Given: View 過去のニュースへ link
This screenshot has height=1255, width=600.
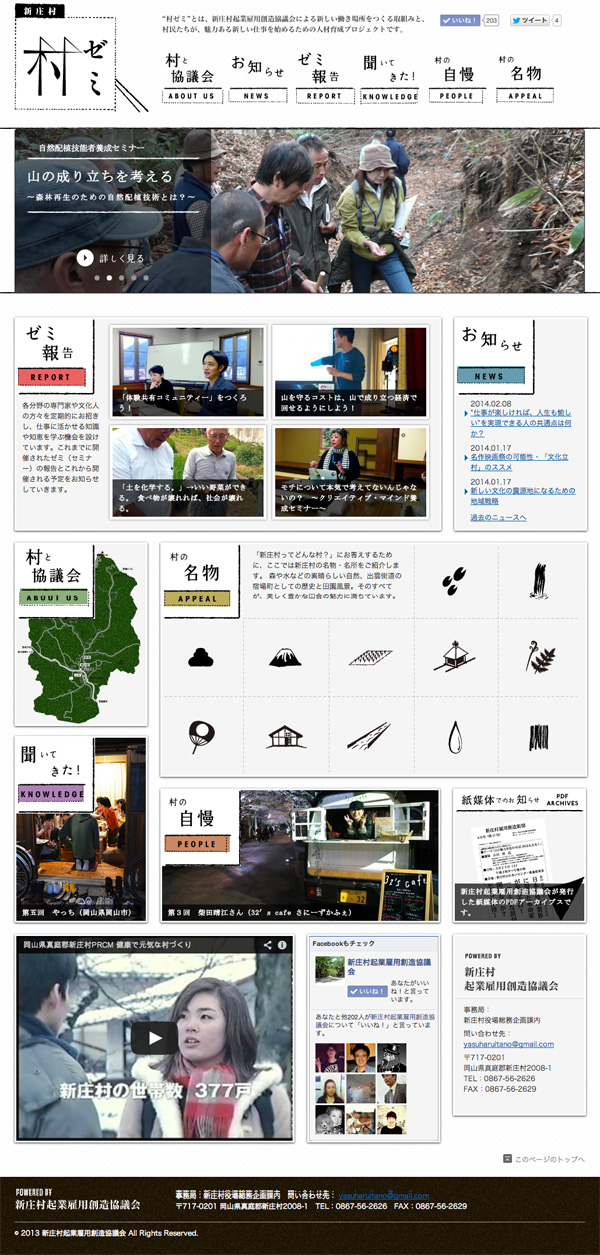Looking at the screenshot, I should pos(498,518).
